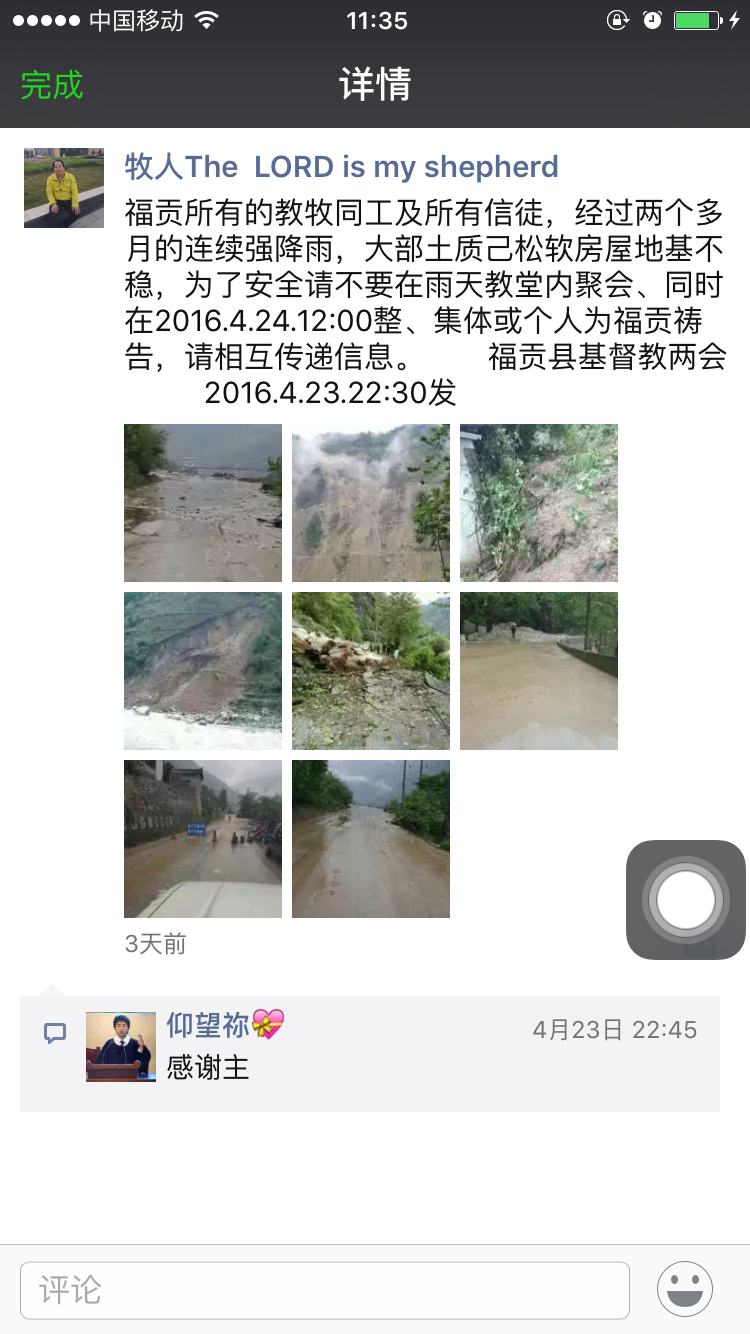Open the fifth photo of fallen rocks
This screenshot has height=1334, width=750.
pos(371,671)
